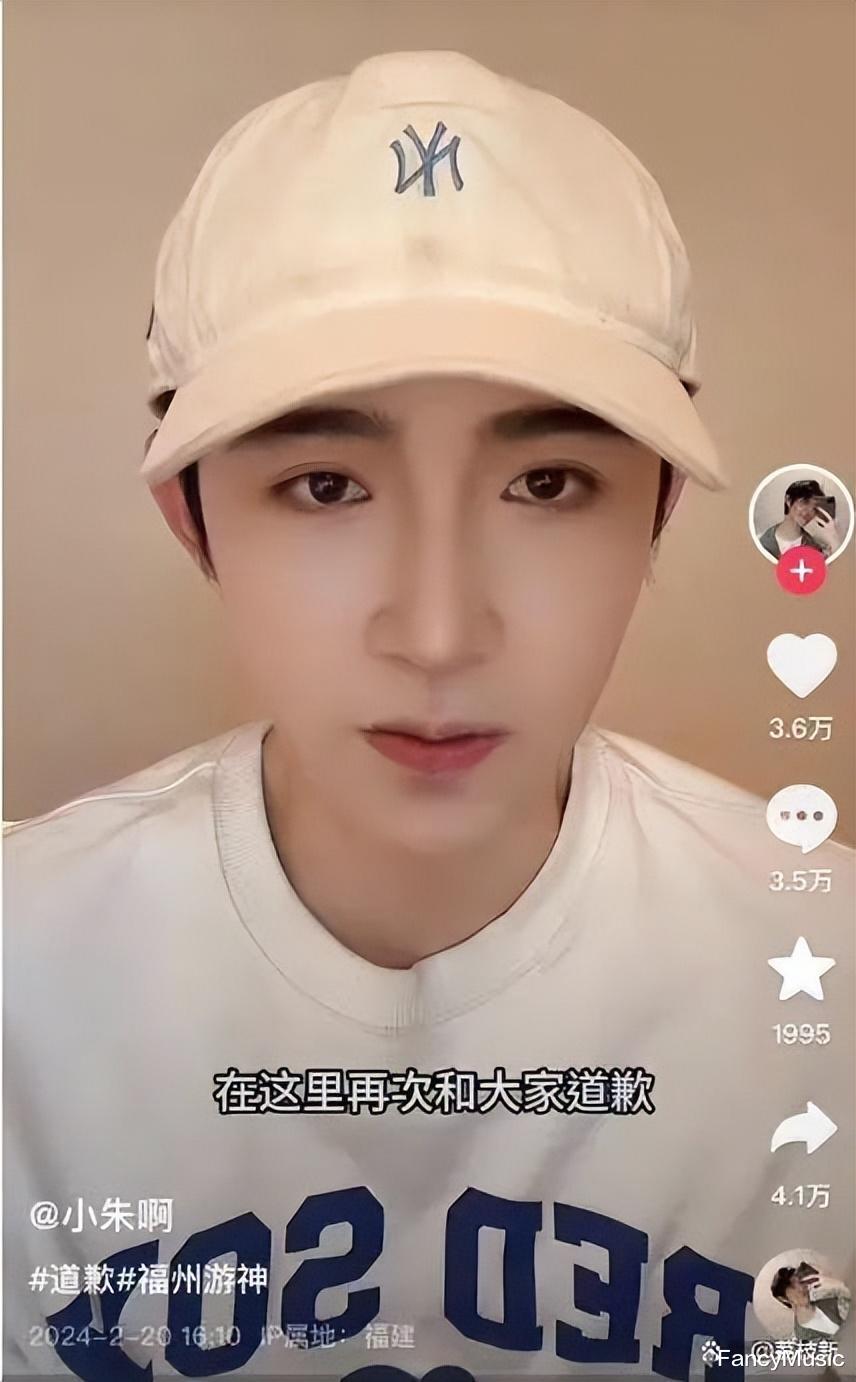Open the comments bubble with 3.5万 comments

pos(801,819)
